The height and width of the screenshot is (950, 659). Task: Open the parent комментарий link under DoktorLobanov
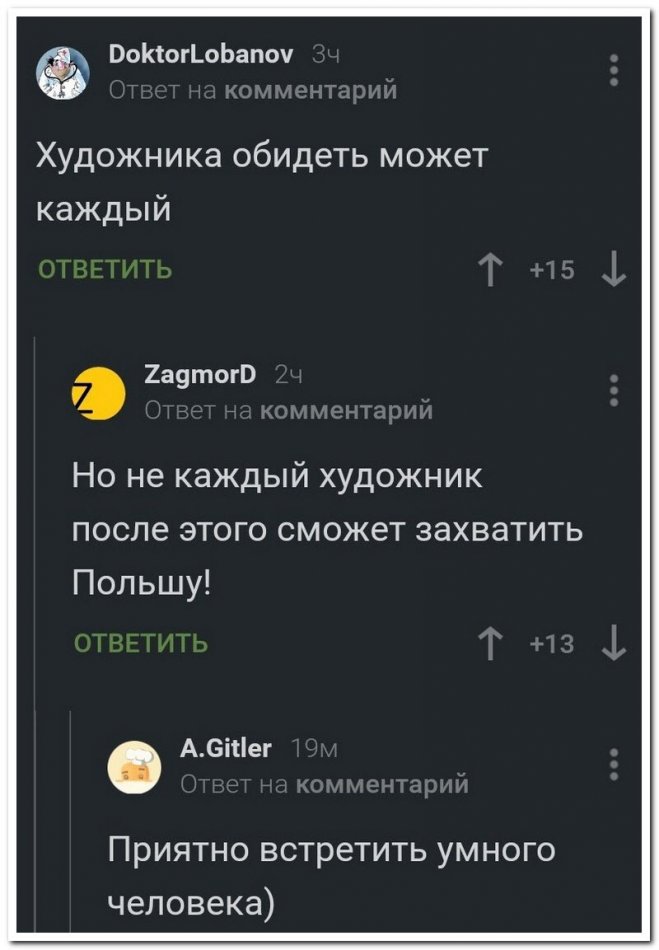[310, 90]
